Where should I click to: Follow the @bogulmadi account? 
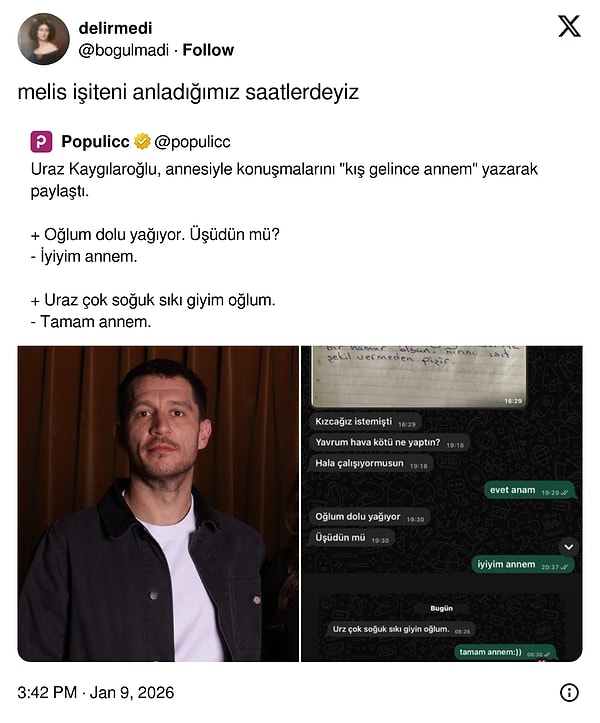(208, 50)
